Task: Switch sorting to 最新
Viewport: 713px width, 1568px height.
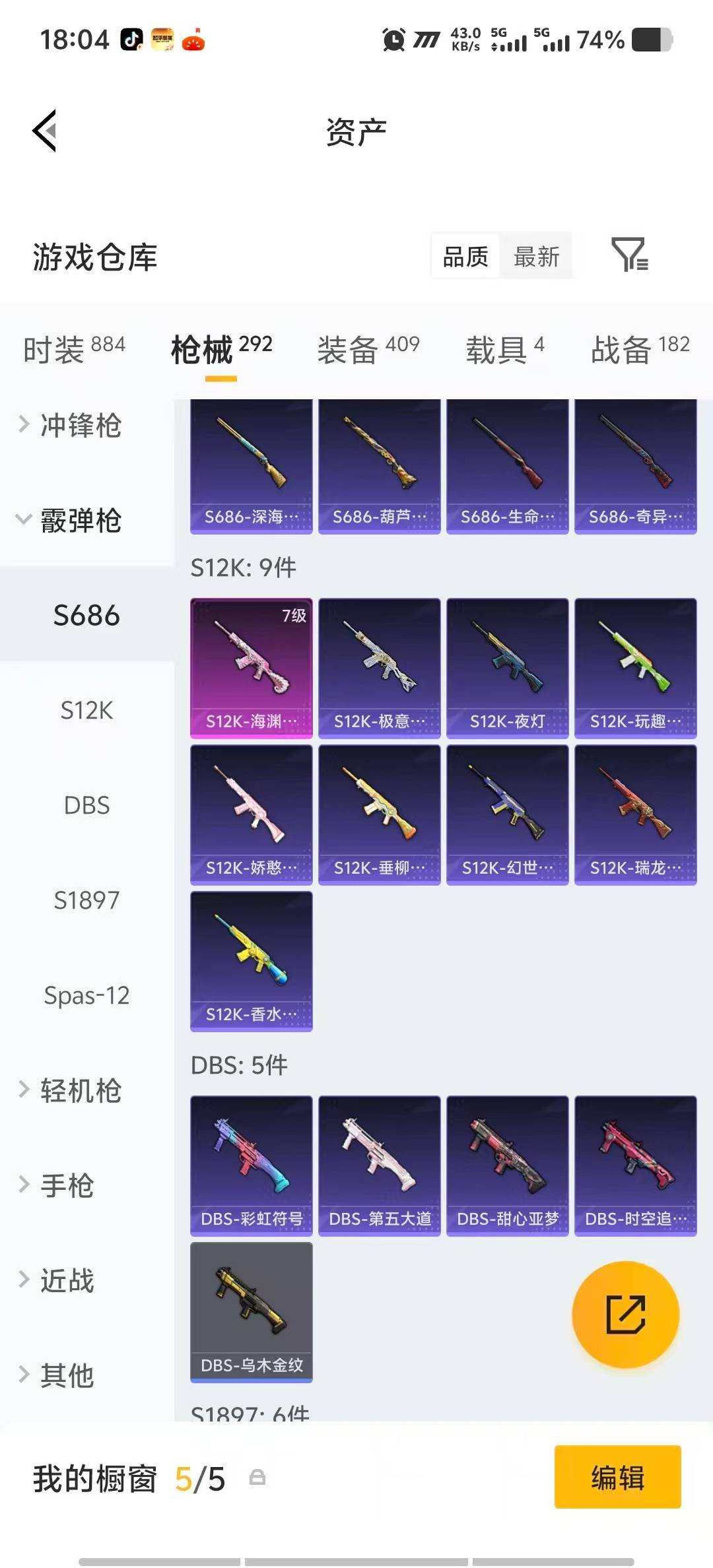Action: tap(537, 256)
